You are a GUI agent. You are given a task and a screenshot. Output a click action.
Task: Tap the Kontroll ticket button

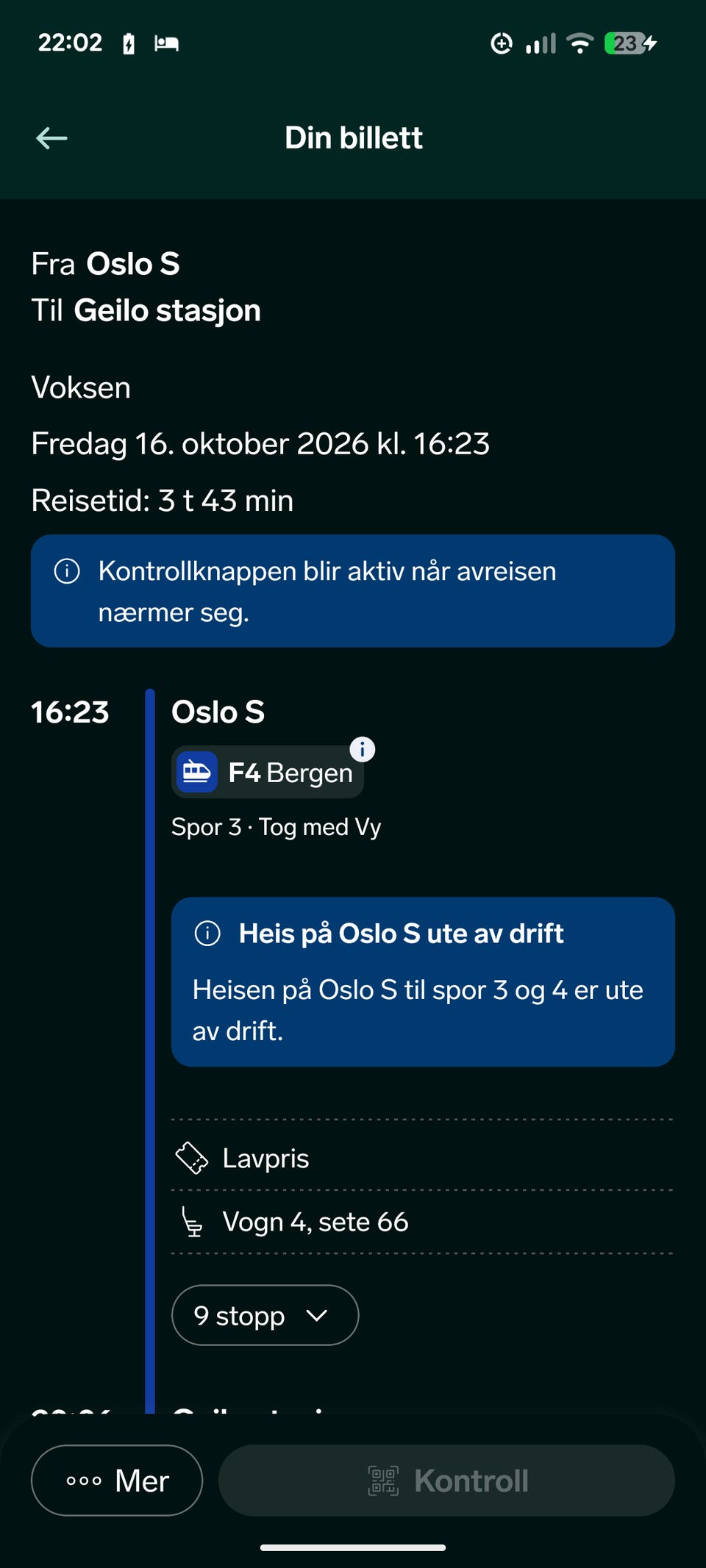coord(446,1481)
